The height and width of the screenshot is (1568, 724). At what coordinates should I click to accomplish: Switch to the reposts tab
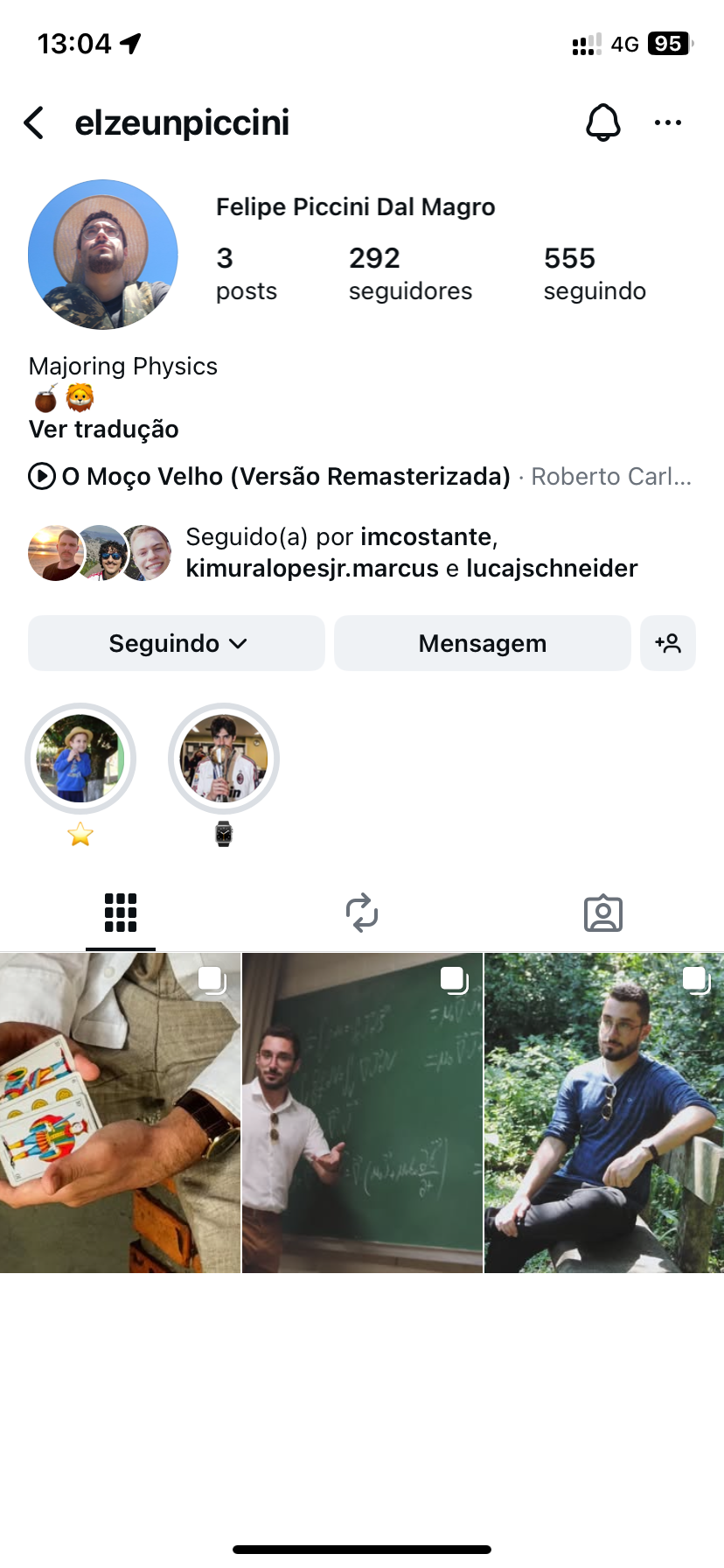point(361,913)
